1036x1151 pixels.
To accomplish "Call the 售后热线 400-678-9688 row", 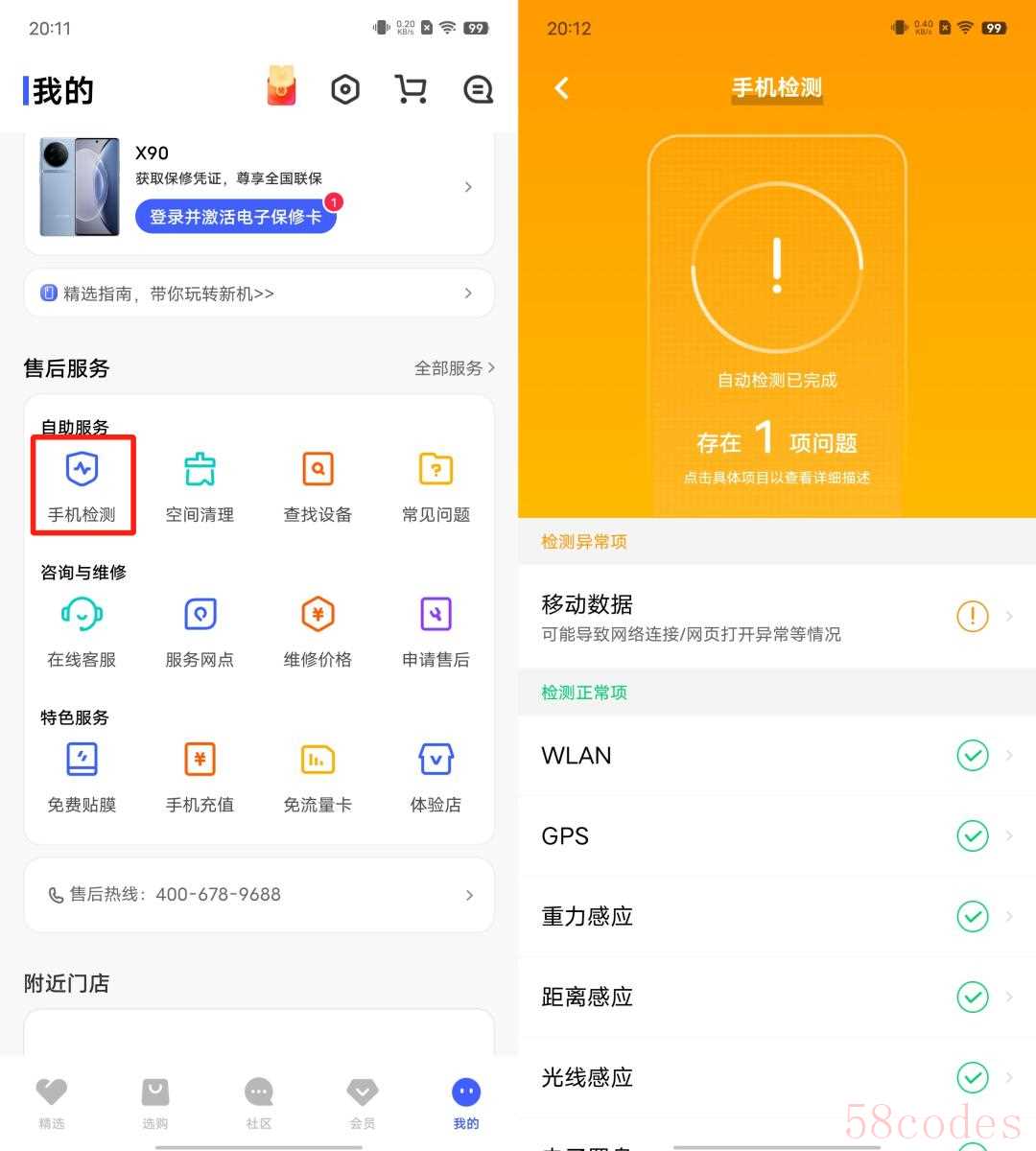I will coord(259,894).
